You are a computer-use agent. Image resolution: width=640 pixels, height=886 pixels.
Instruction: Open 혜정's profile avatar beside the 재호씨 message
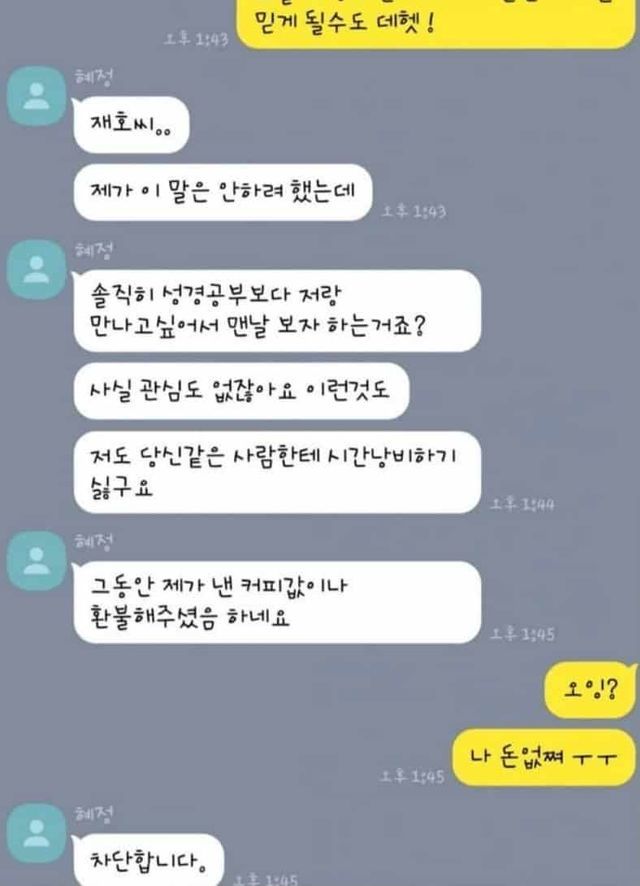37,97
